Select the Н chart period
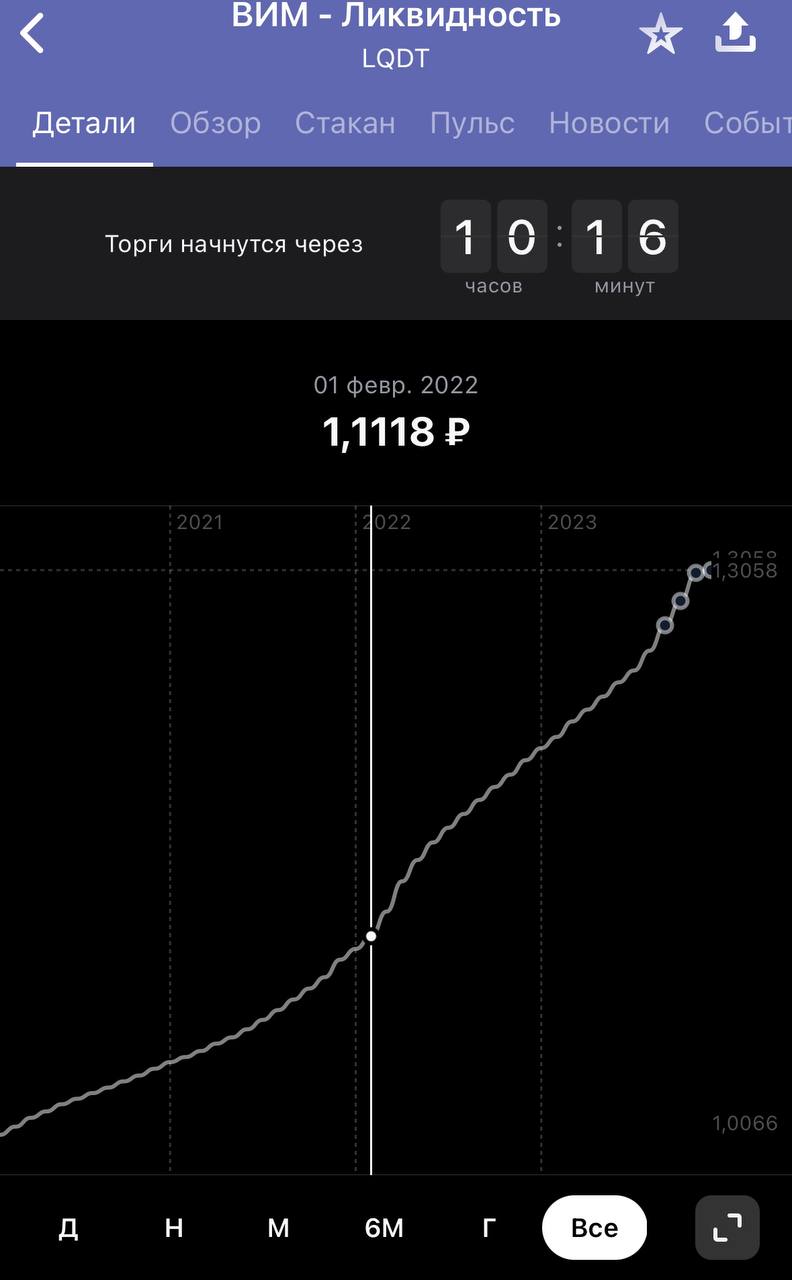Image resolution: width=792 pixels, height=1280 pixels. [x=174, y=1228]
